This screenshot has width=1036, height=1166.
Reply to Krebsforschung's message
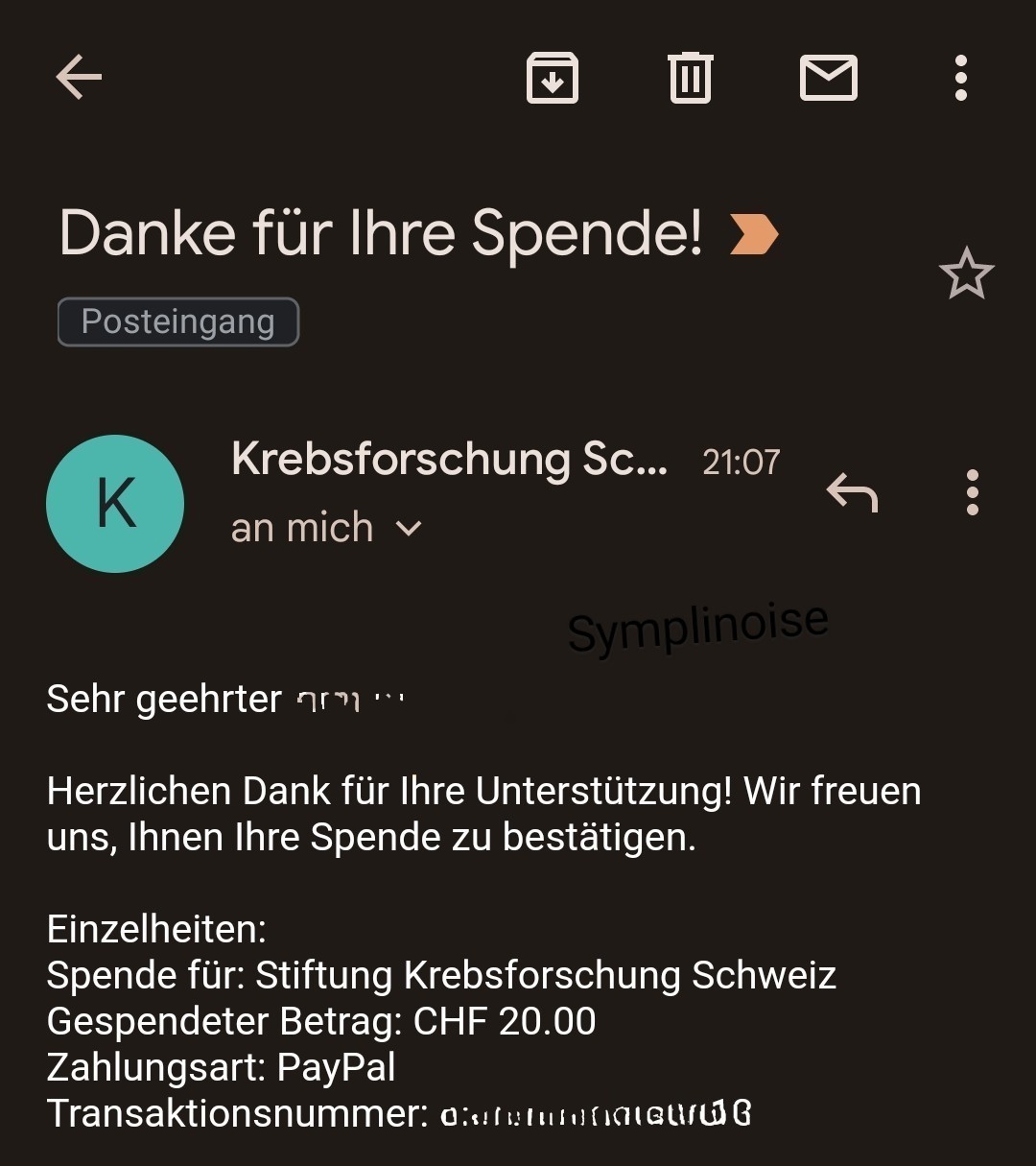click(852, 492)
